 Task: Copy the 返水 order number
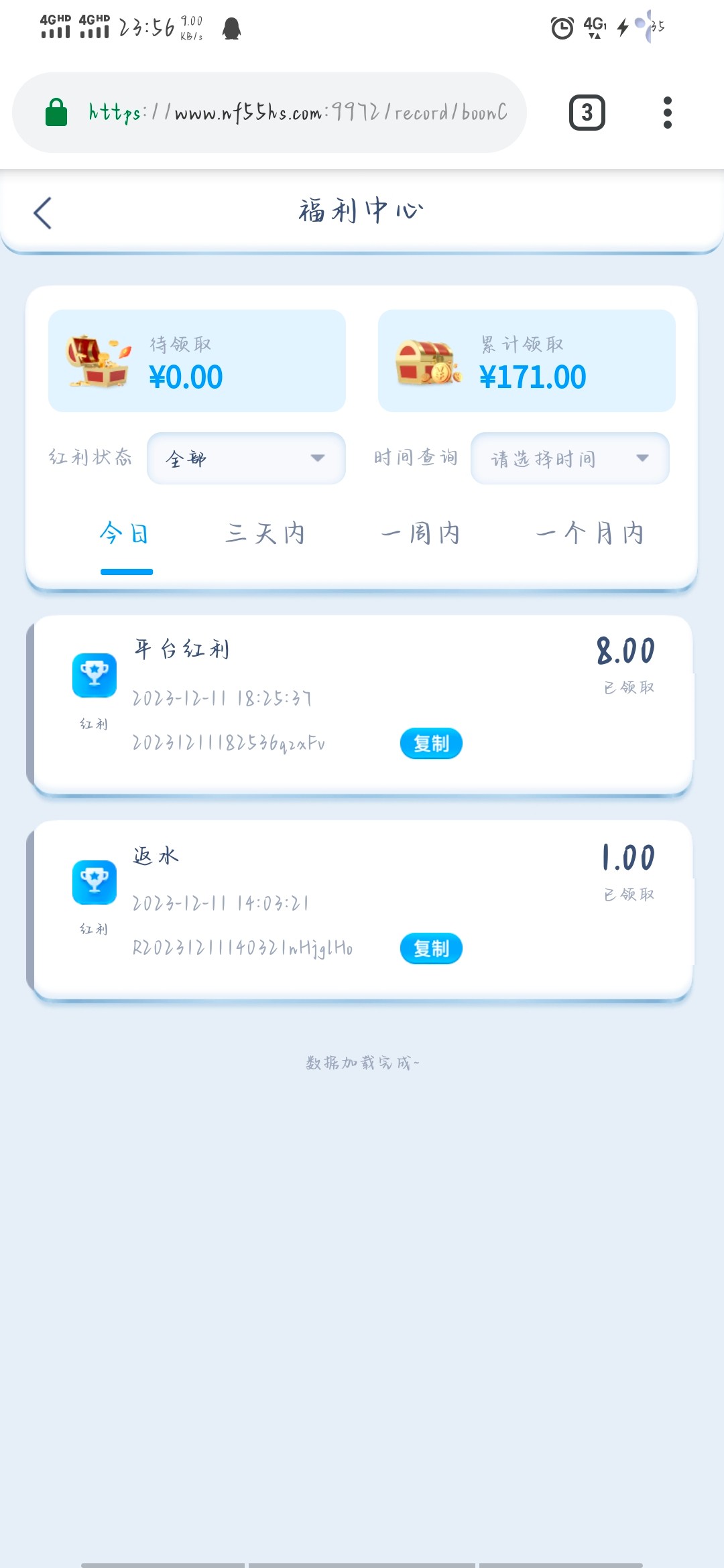pyautogui.click(x=431, y=949)
